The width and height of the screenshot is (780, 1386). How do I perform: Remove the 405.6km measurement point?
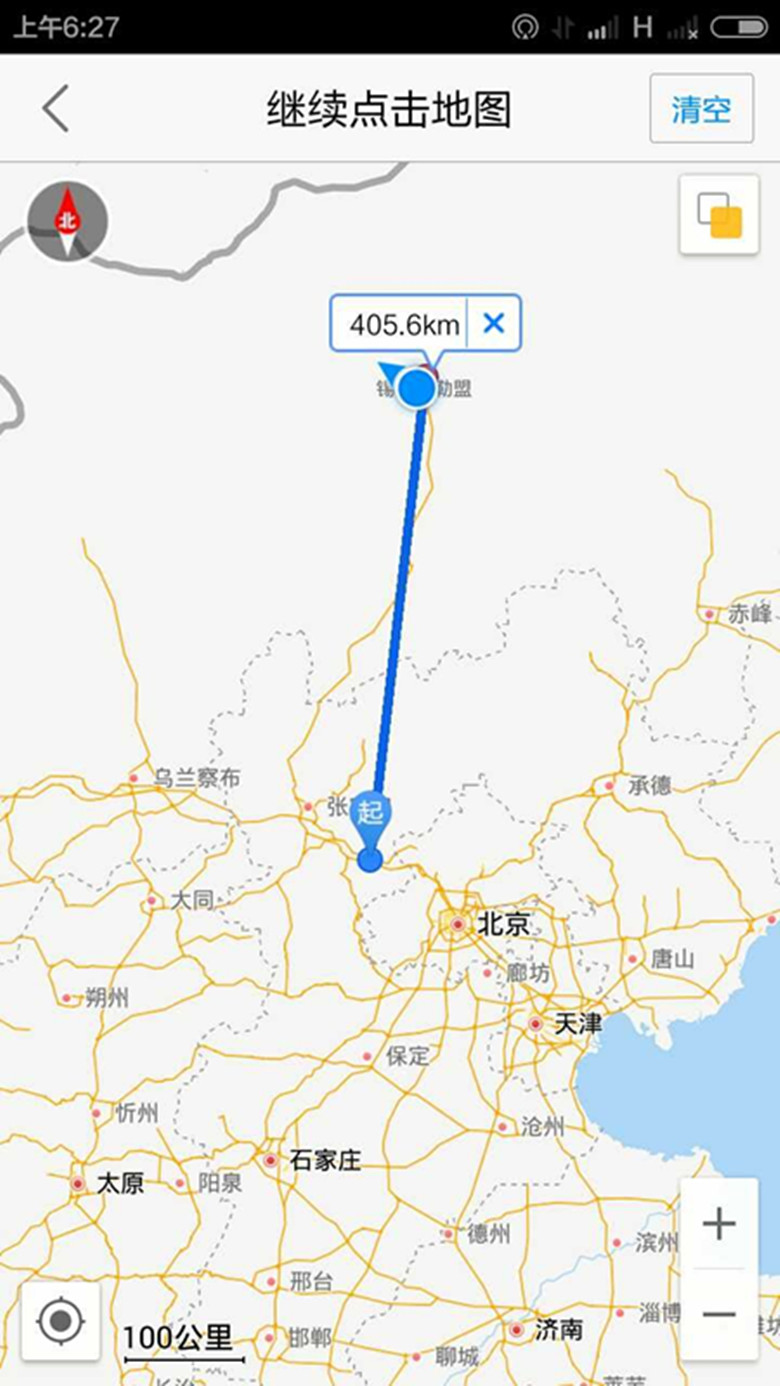point(493,323)
